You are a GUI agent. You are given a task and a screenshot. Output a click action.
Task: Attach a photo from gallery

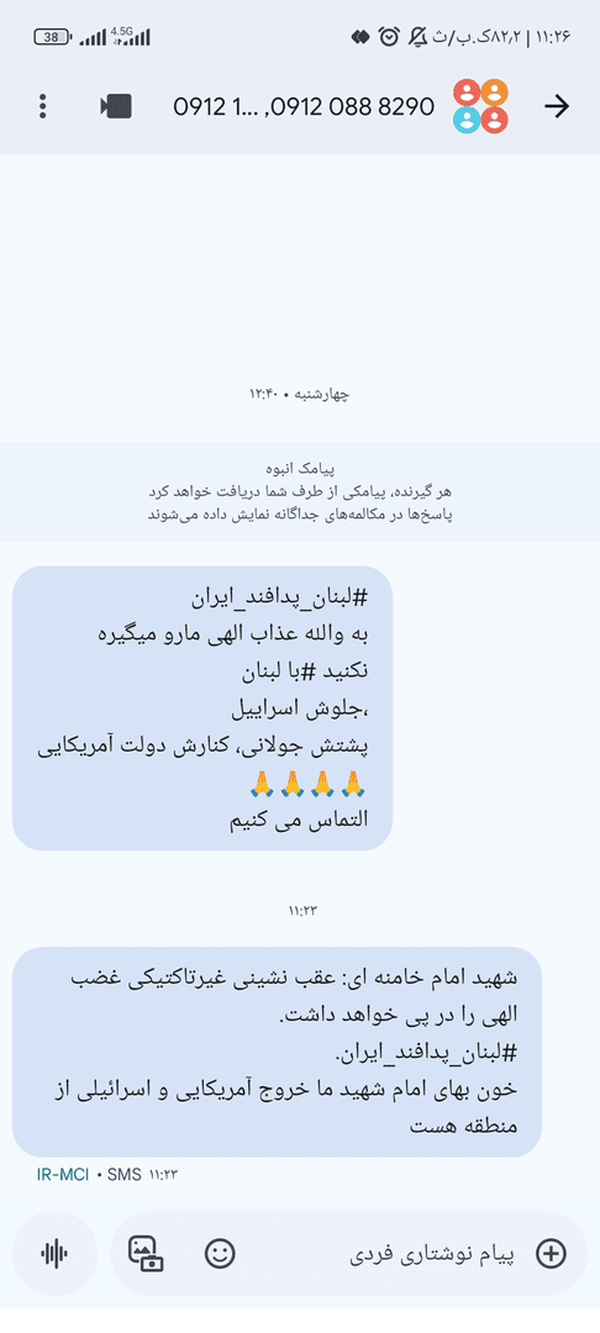point(146,1253)
